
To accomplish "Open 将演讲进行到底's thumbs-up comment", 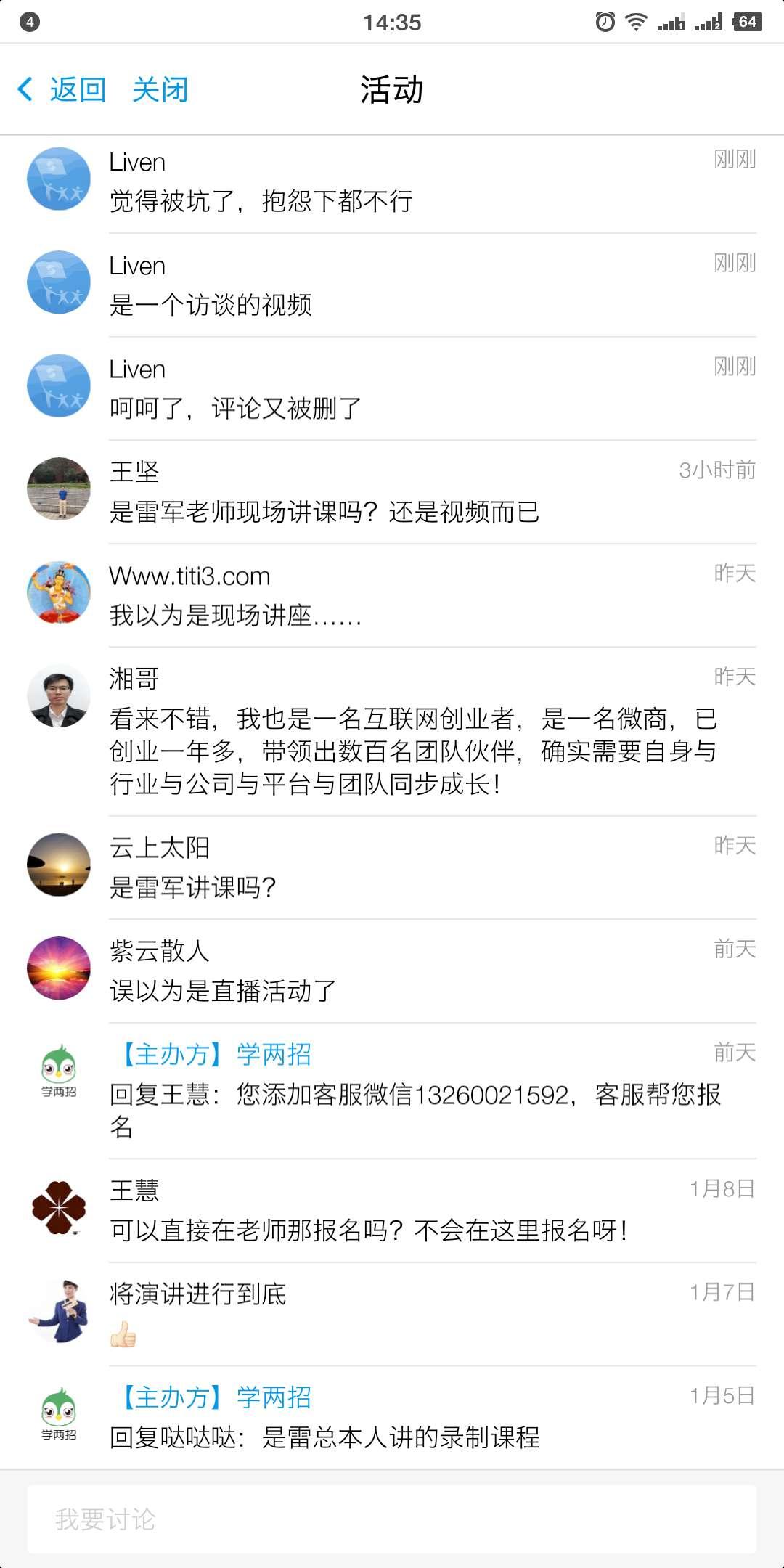I will click(x=392, y=1315).
